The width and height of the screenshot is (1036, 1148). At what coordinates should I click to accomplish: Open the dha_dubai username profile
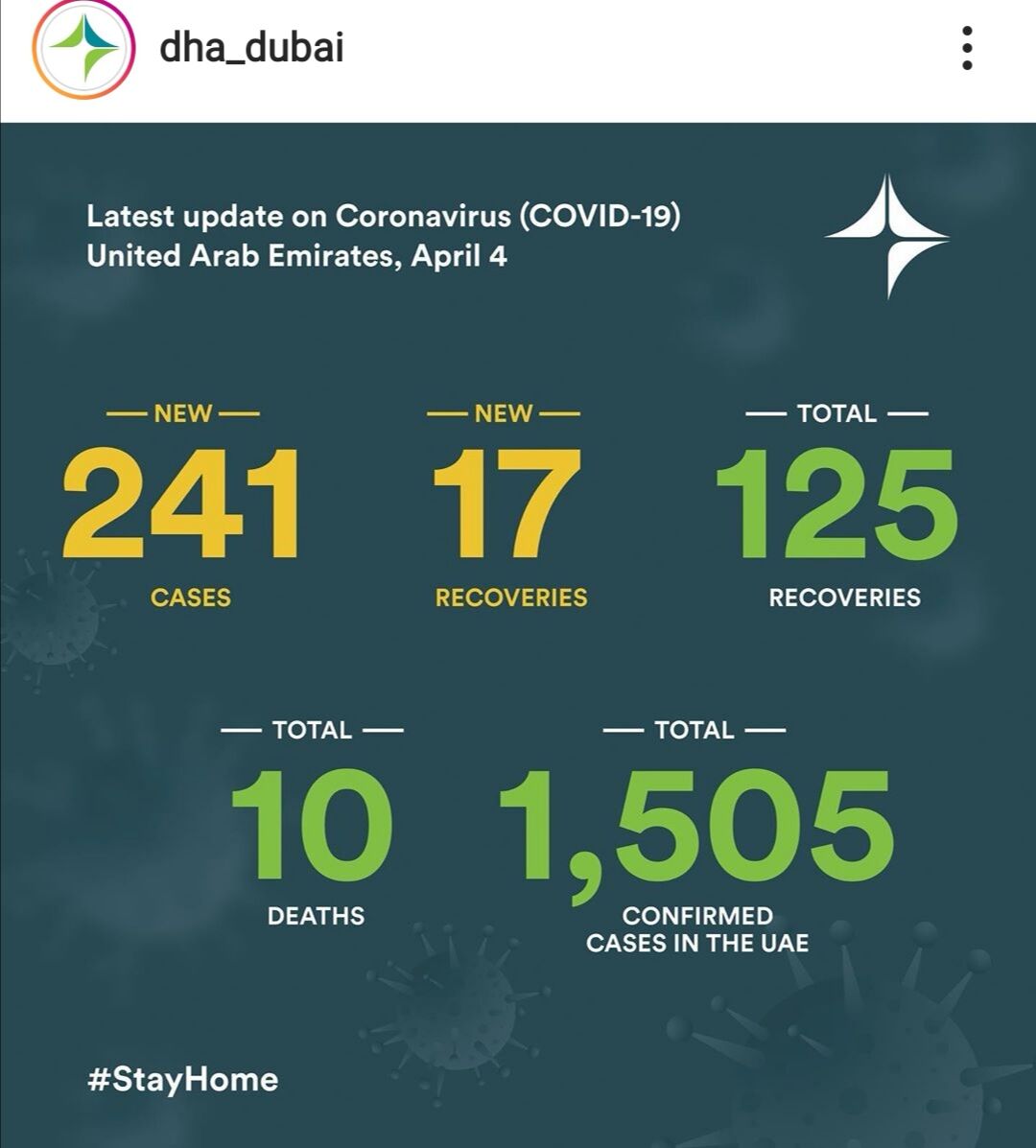pos(251,48)
